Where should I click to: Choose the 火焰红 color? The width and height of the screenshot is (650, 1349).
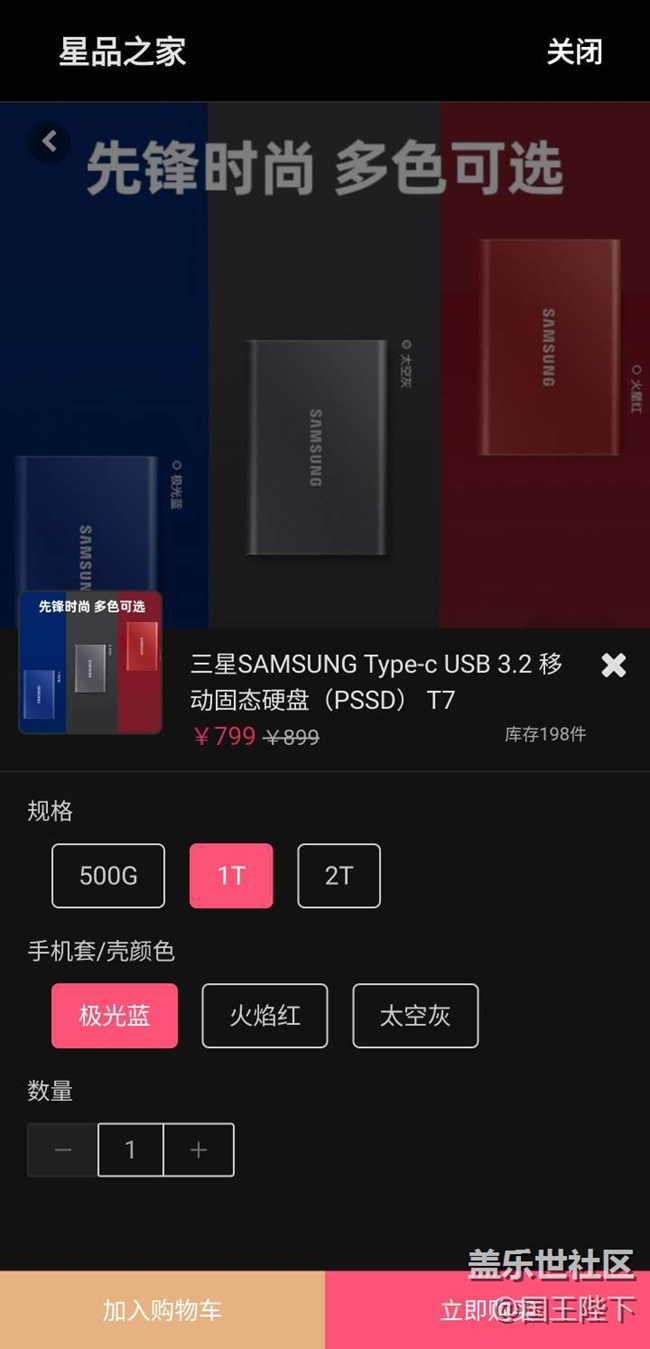click(x=265, y=1016)
